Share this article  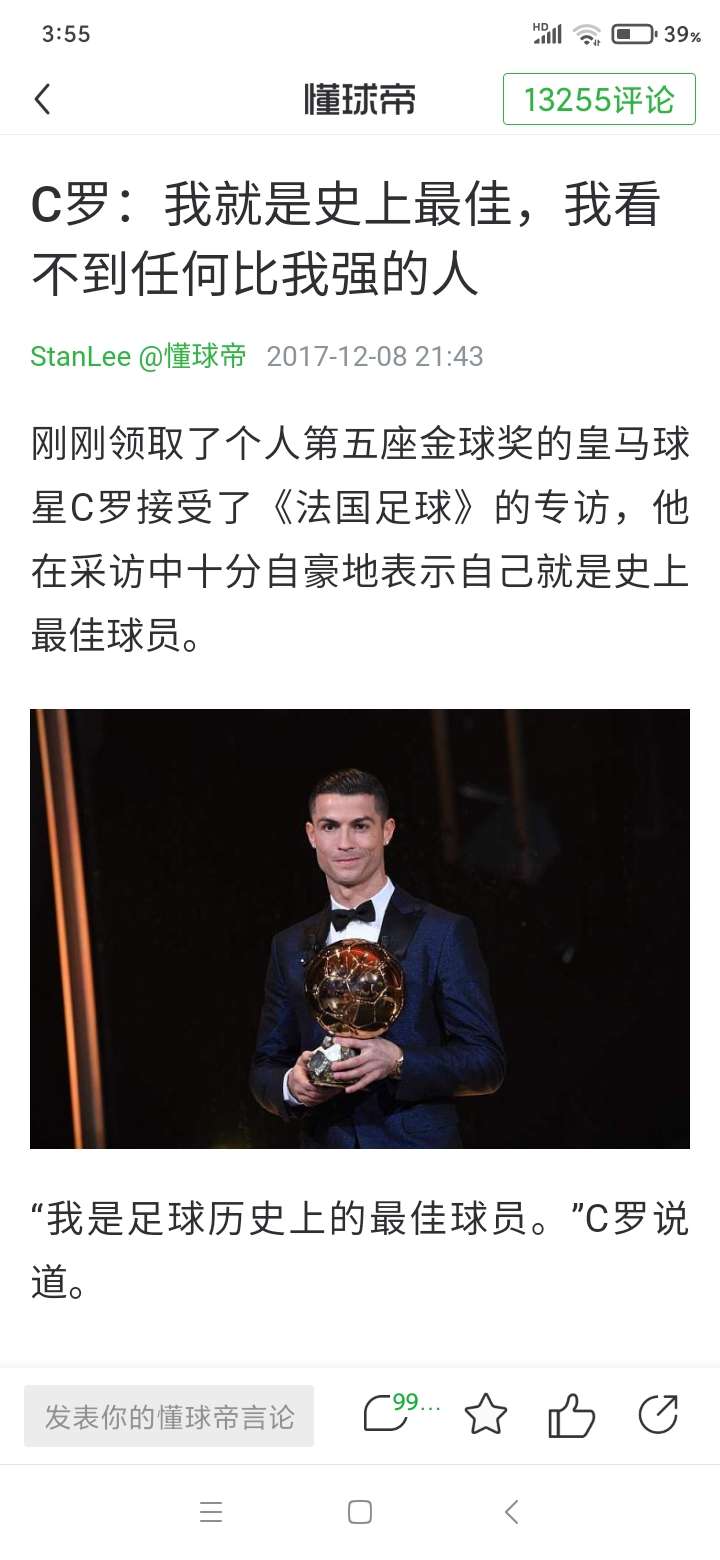pyautogui.click(x=658, y=1415)
